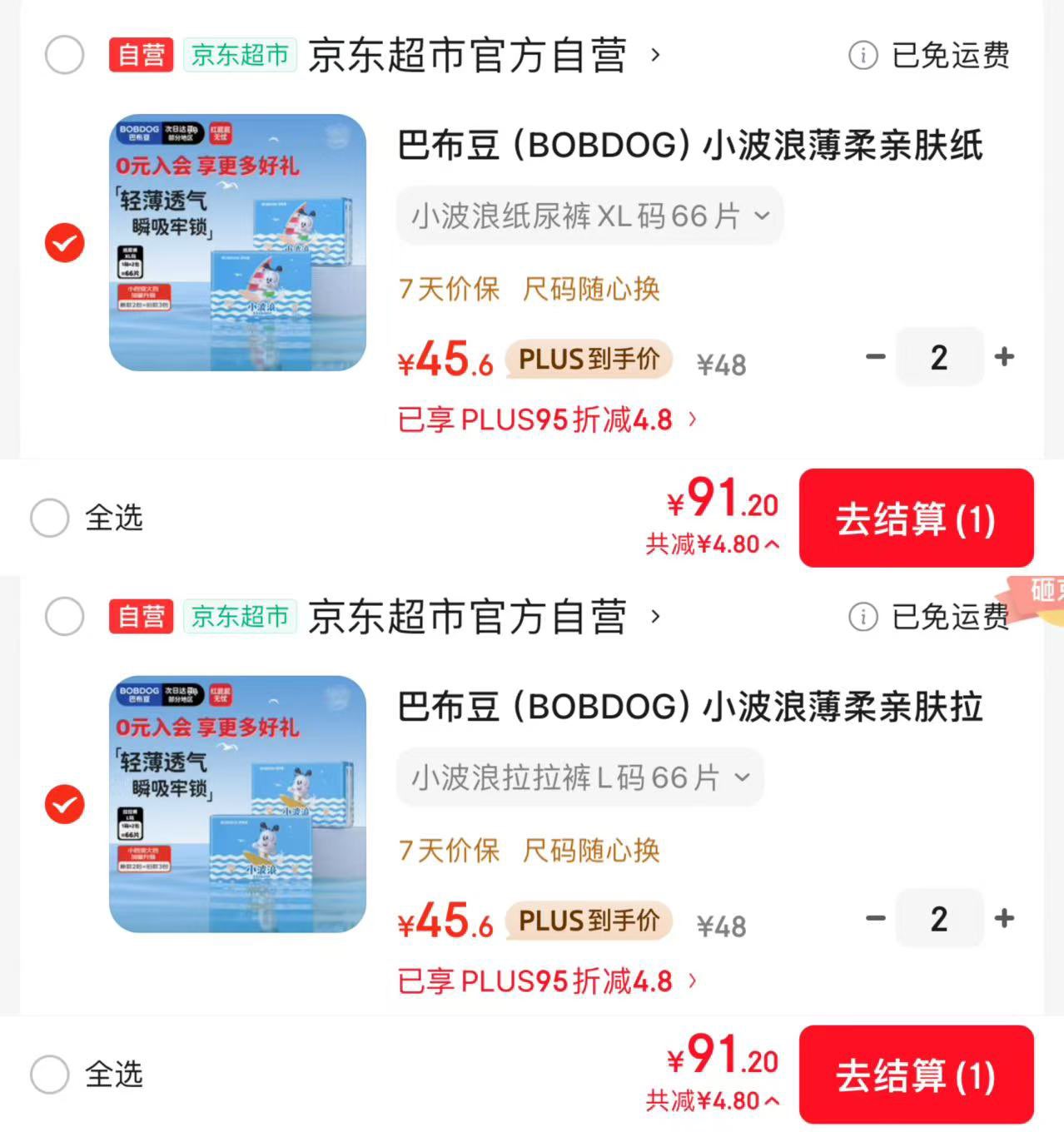Click the 京东超市 green badge
The width and height of the screenshot is (1064, 1132).
point(241,56)
